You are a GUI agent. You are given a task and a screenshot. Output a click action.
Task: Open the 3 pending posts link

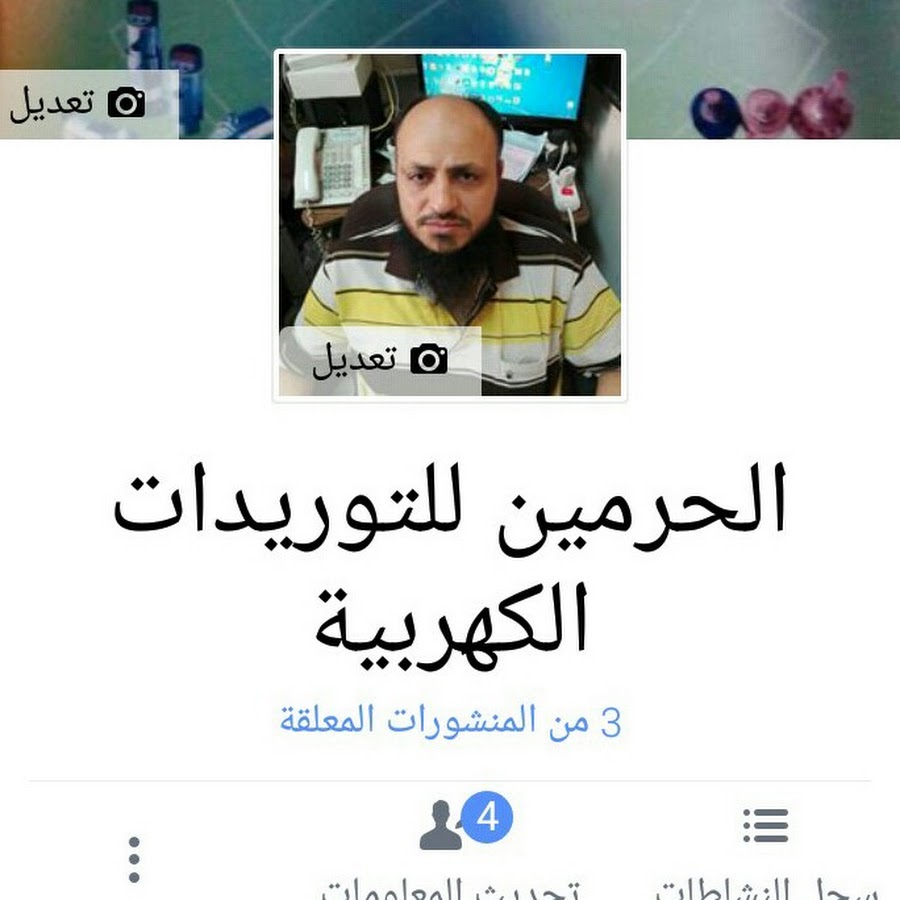pyautogui.click(x=450, y=720)
